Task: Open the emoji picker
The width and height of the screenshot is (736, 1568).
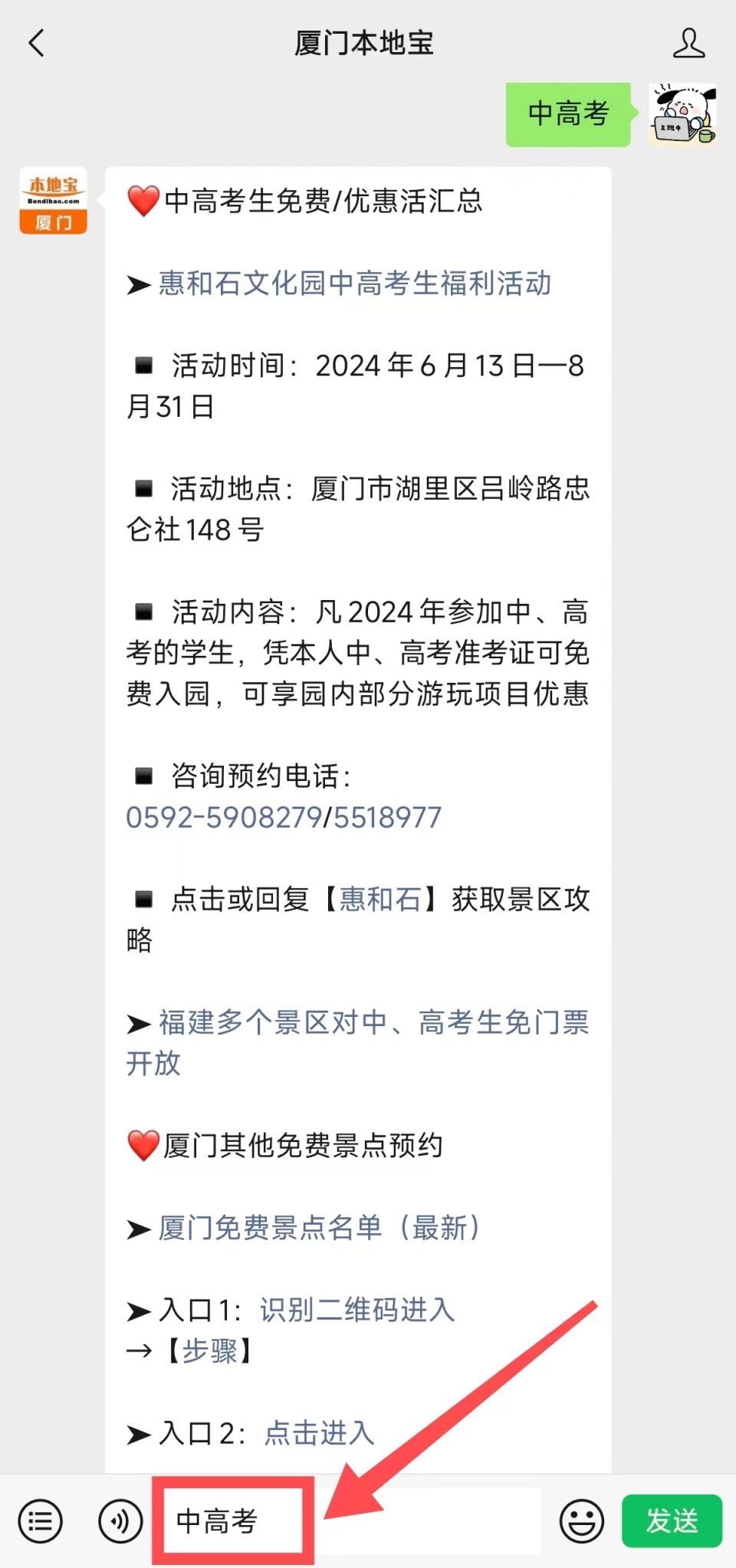Action: click(582, 1521)
